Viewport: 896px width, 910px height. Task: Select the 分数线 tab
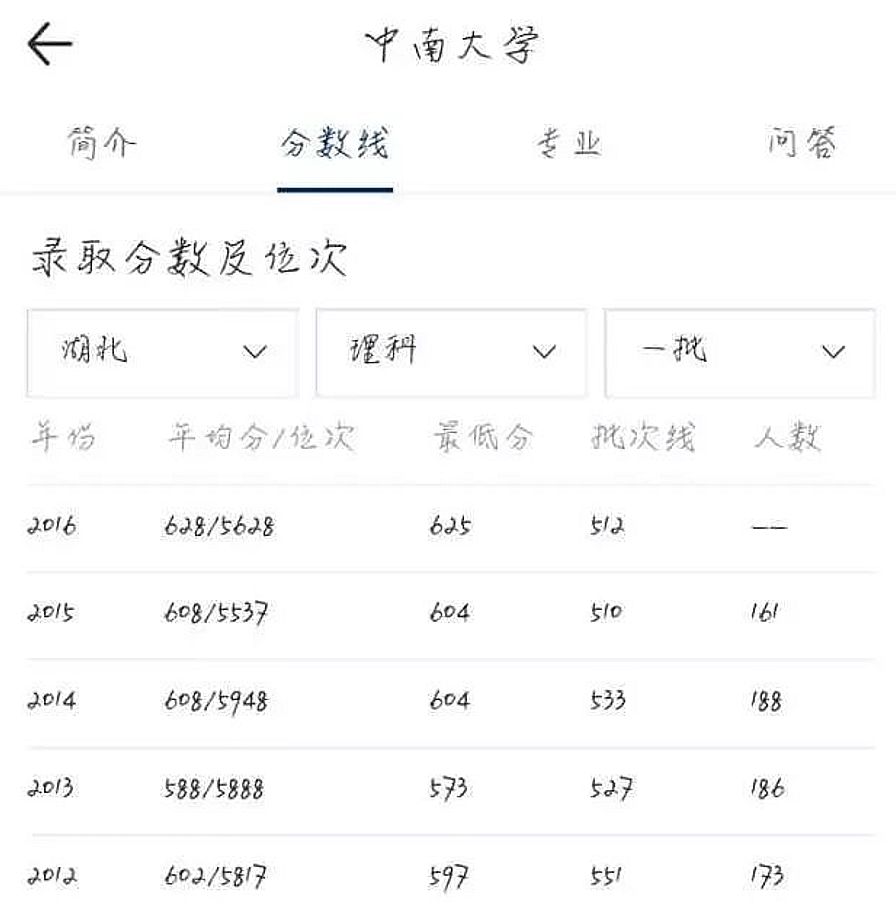pos(334,145)
